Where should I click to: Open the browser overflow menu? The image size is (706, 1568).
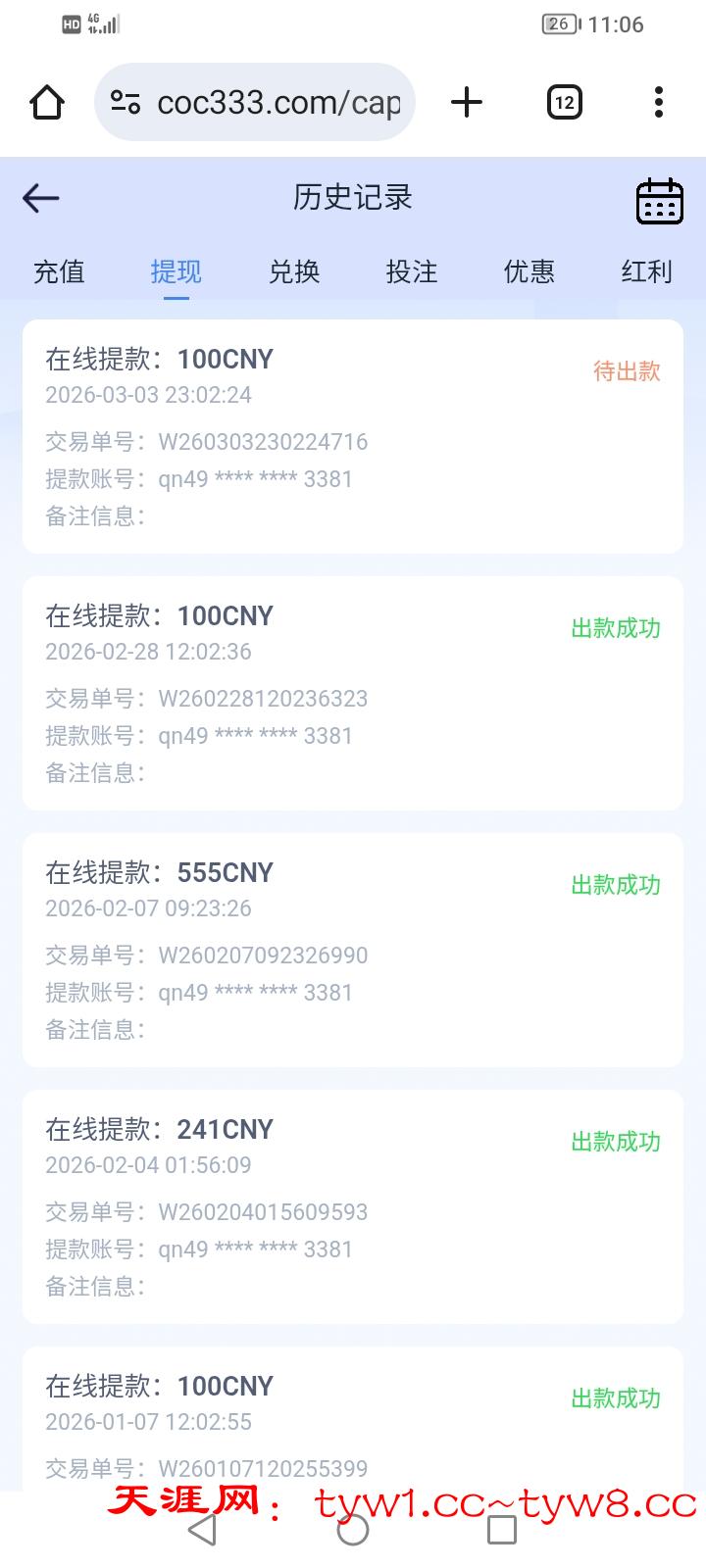coord(658,102)
